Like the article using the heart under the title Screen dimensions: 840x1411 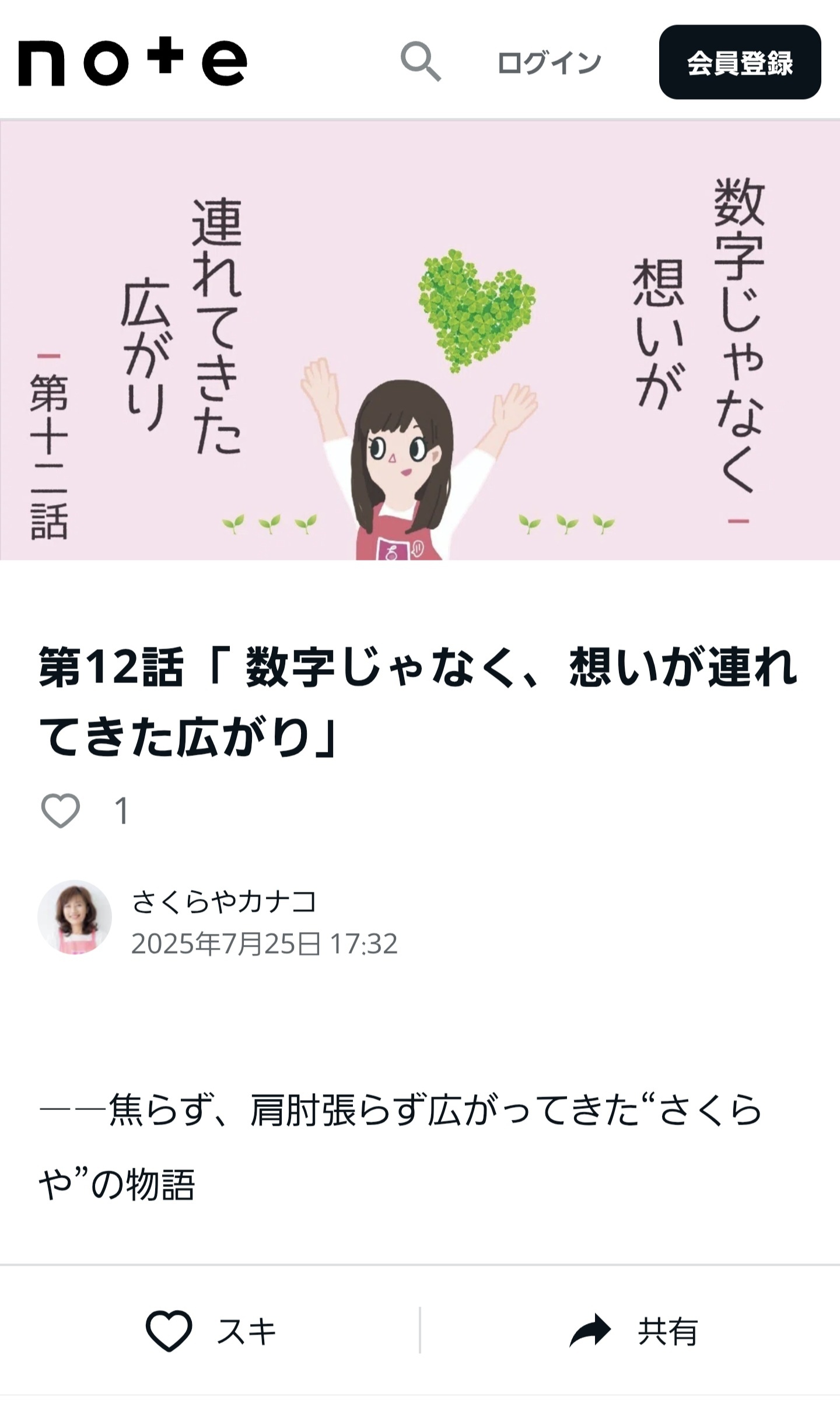(x=61, y=811)
